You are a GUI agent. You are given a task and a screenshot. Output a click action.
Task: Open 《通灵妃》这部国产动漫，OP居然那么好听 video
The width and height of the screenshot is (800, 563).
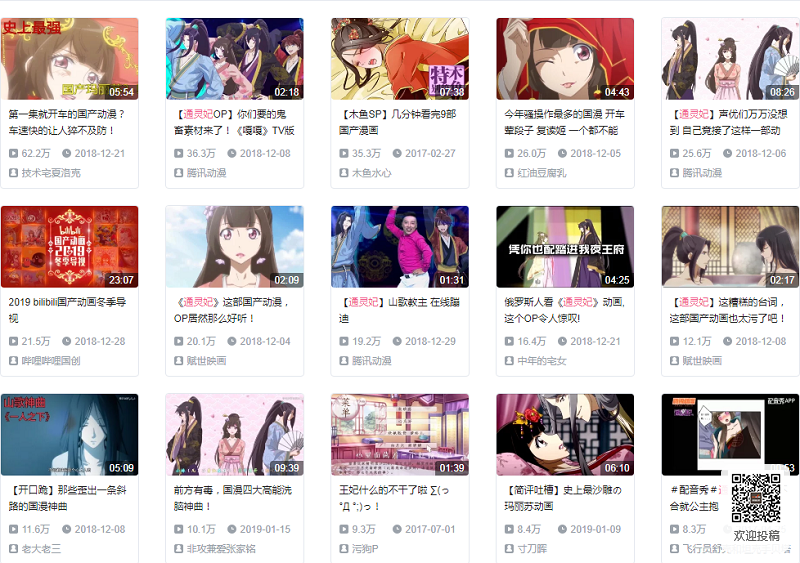click(x=234, y=247)
